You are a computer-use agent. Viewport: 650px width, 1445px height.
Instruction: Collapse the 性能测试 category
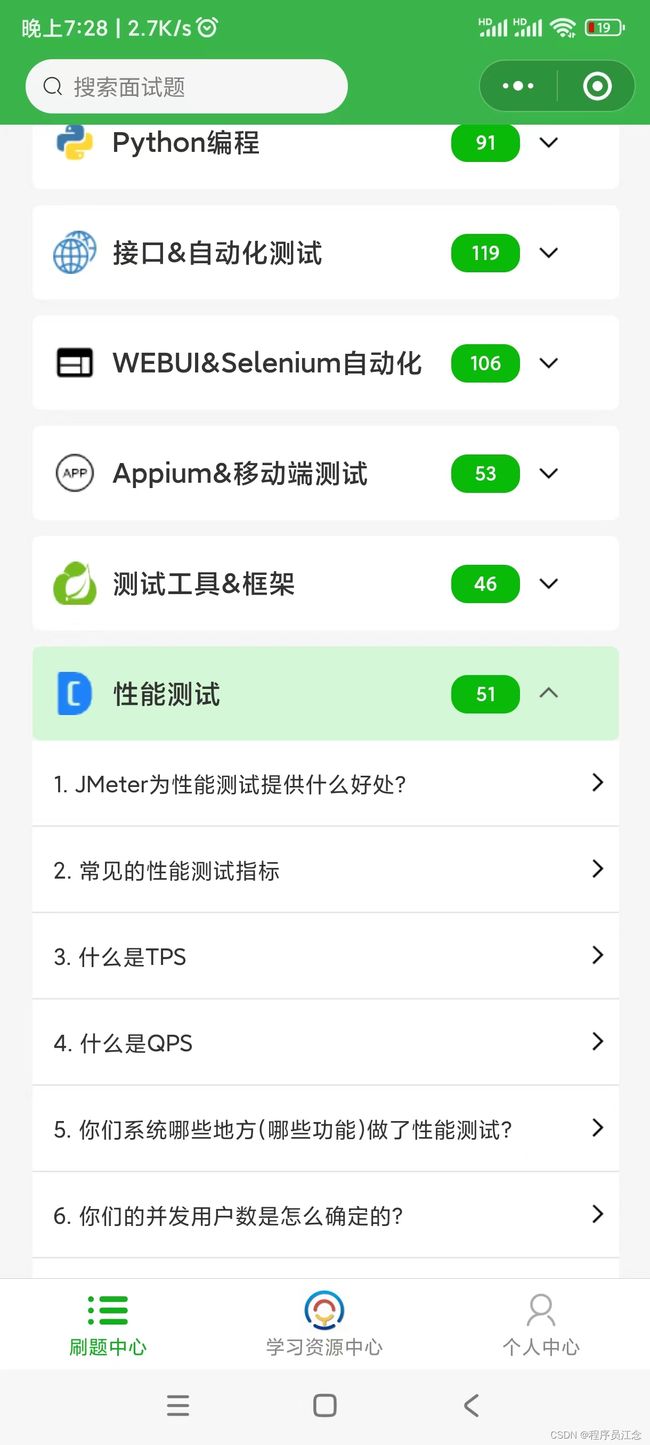[326, 694]
